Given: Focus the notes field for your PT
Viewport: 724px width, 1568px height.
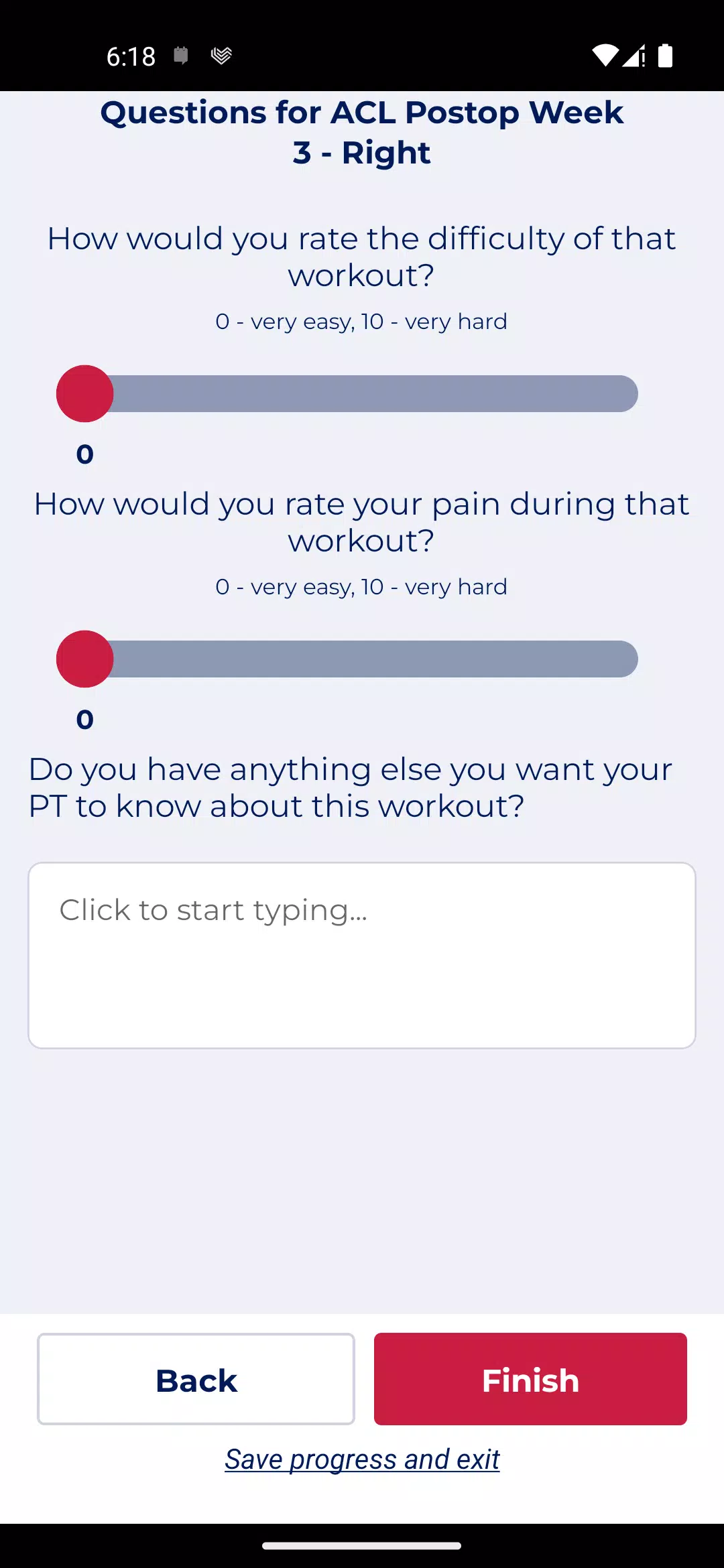Looking at the screenshot, I should (x=362, y=956).
